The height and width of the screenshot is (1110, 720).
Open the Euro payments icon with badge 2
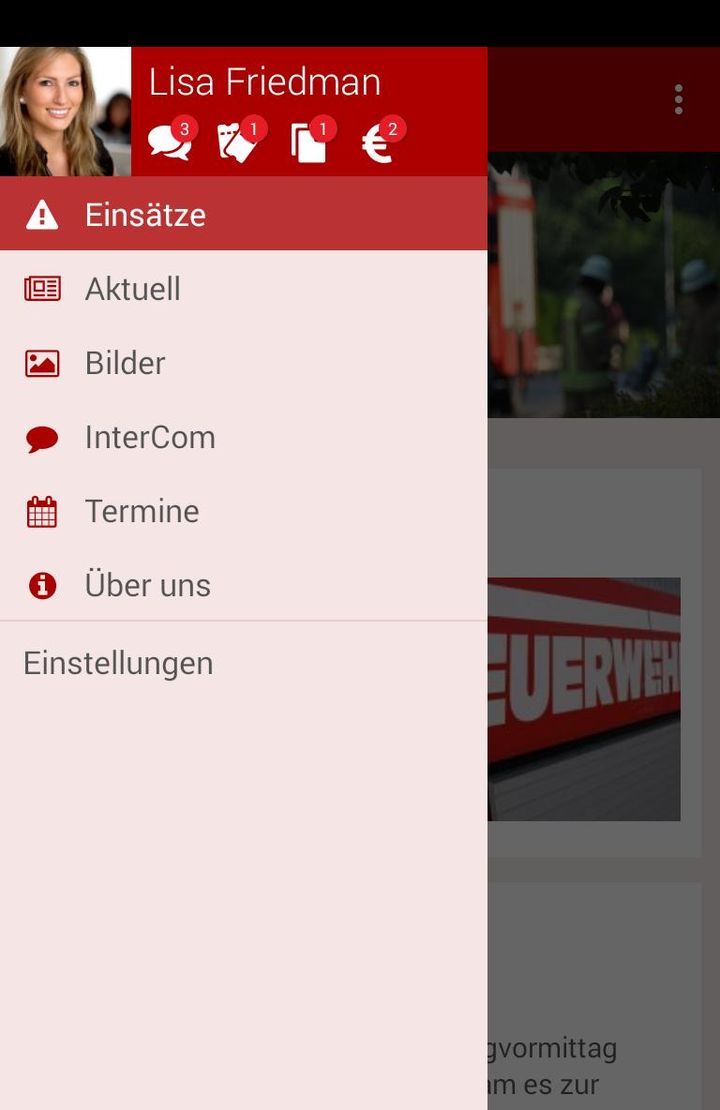coord(377,141)
